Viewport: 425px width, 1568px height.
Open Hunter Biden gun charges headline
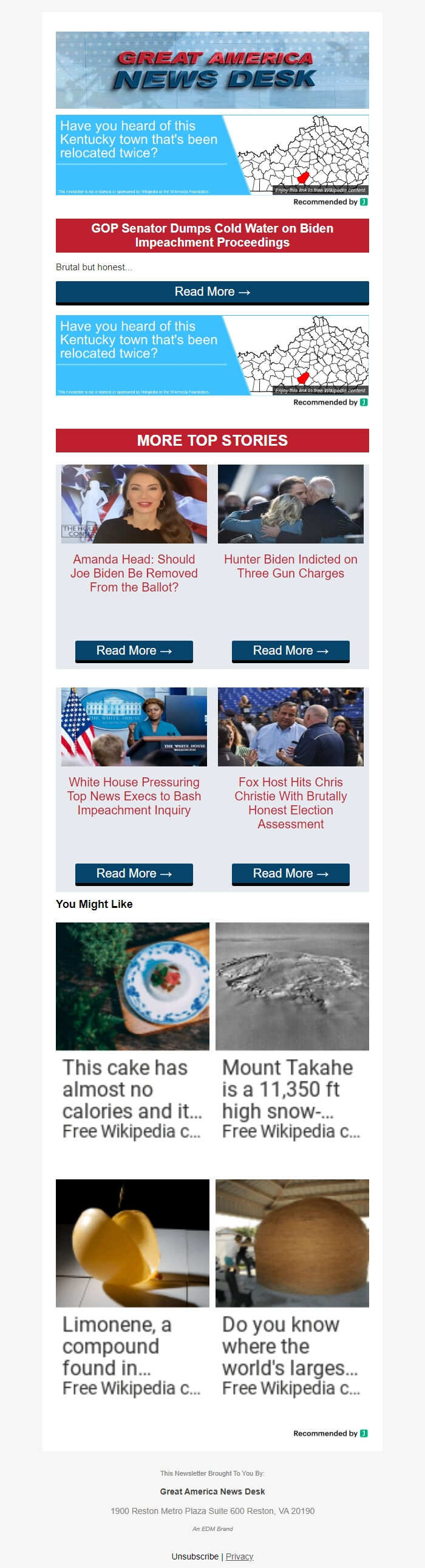pos(290,566)
